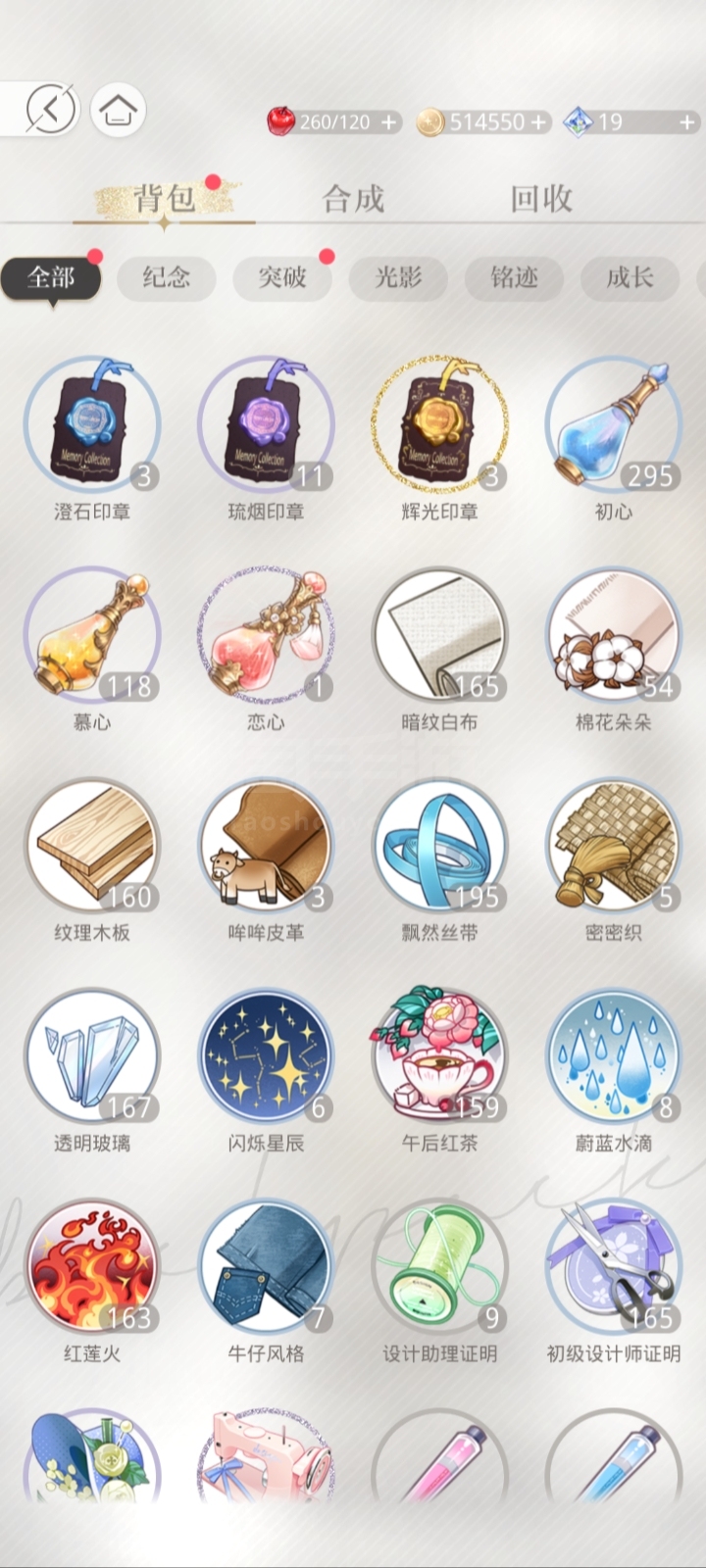706x1568 pixels.
Task: Filter items by 光影
Action: 398,278
